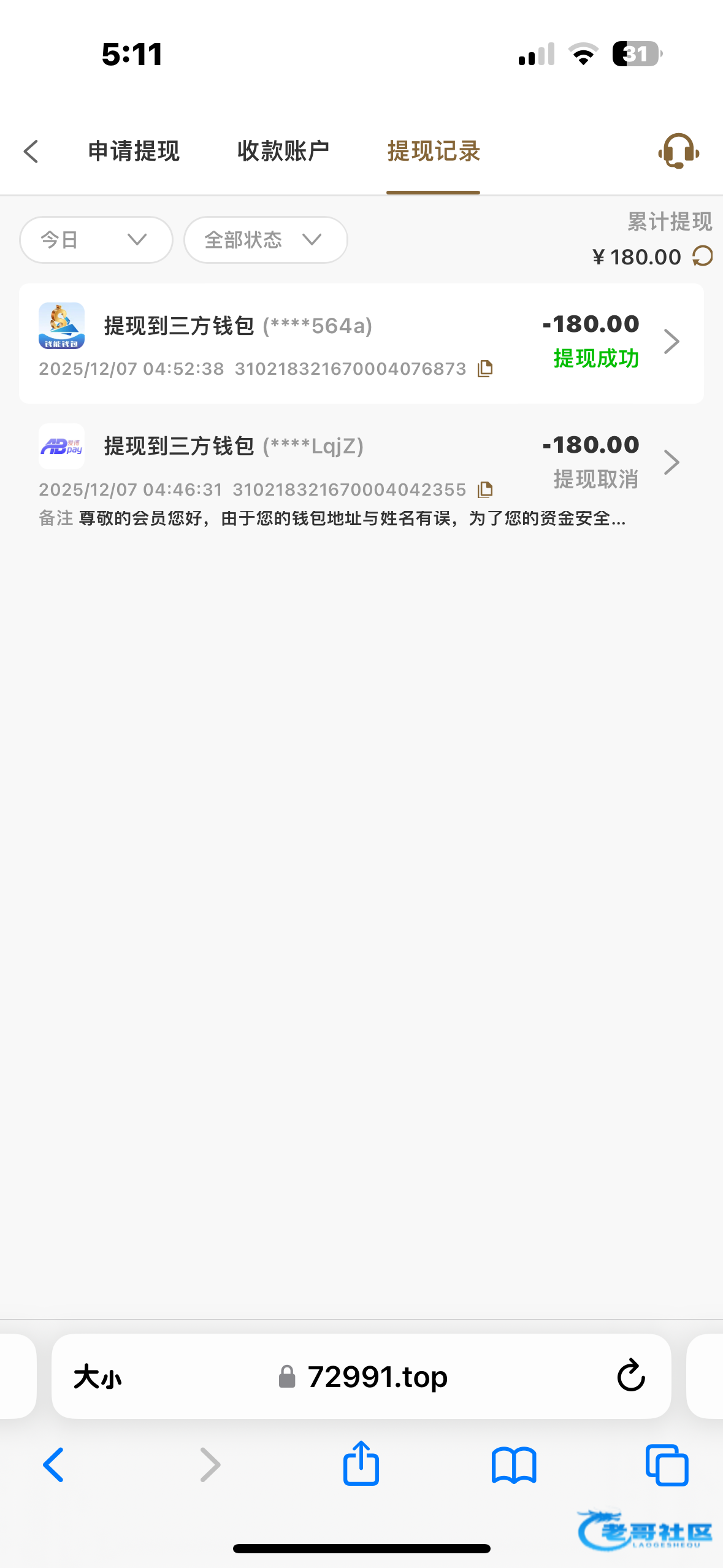The image size is (723, 1568).
Task: Refresh the 累计提现 total amount
Action: click(x=703, y=256)
